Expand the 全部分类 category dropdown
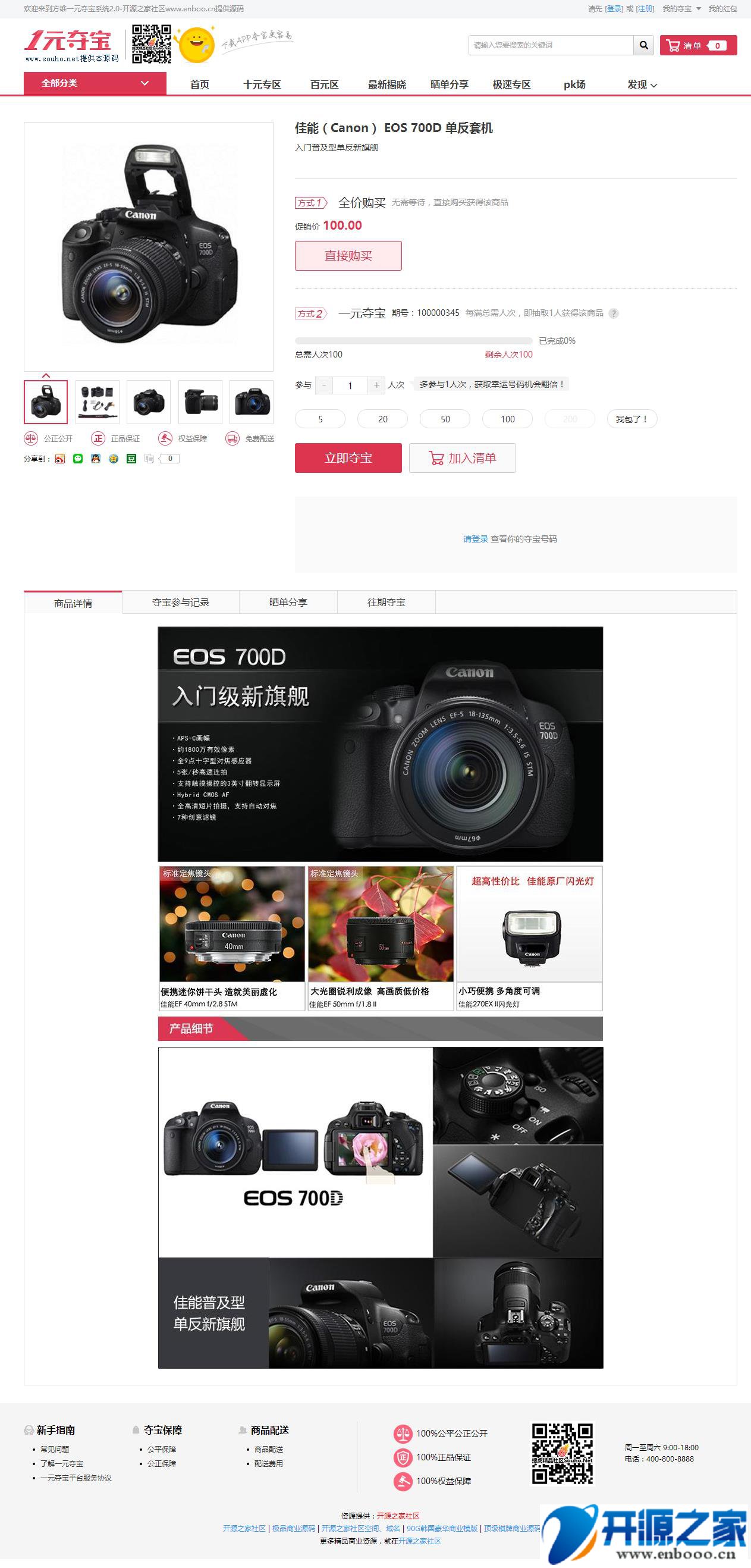 (x=95, y=83)
